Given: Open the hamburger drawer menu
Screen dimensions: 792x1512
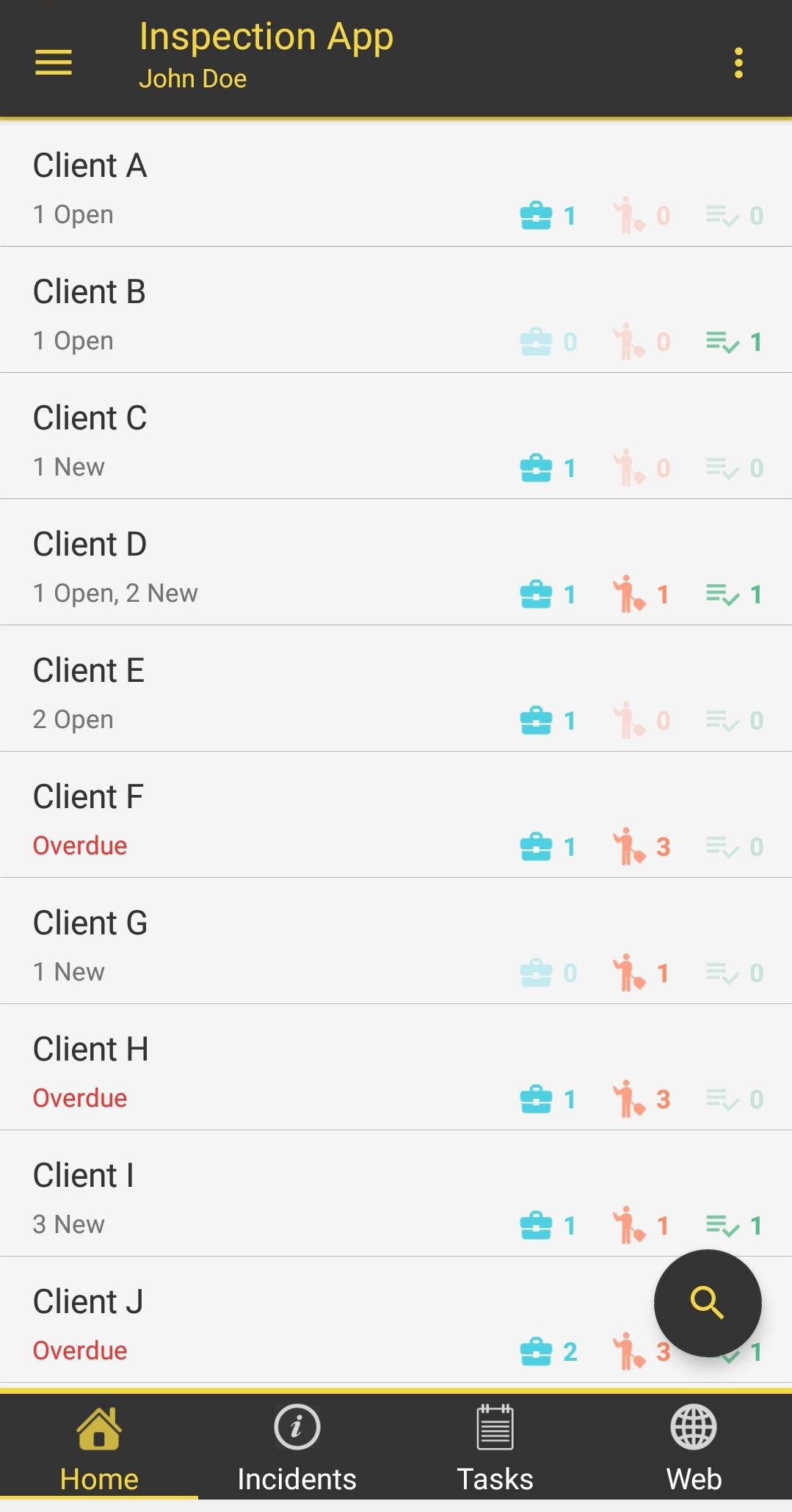Looking at the screenshot, I should coord(54,62).
